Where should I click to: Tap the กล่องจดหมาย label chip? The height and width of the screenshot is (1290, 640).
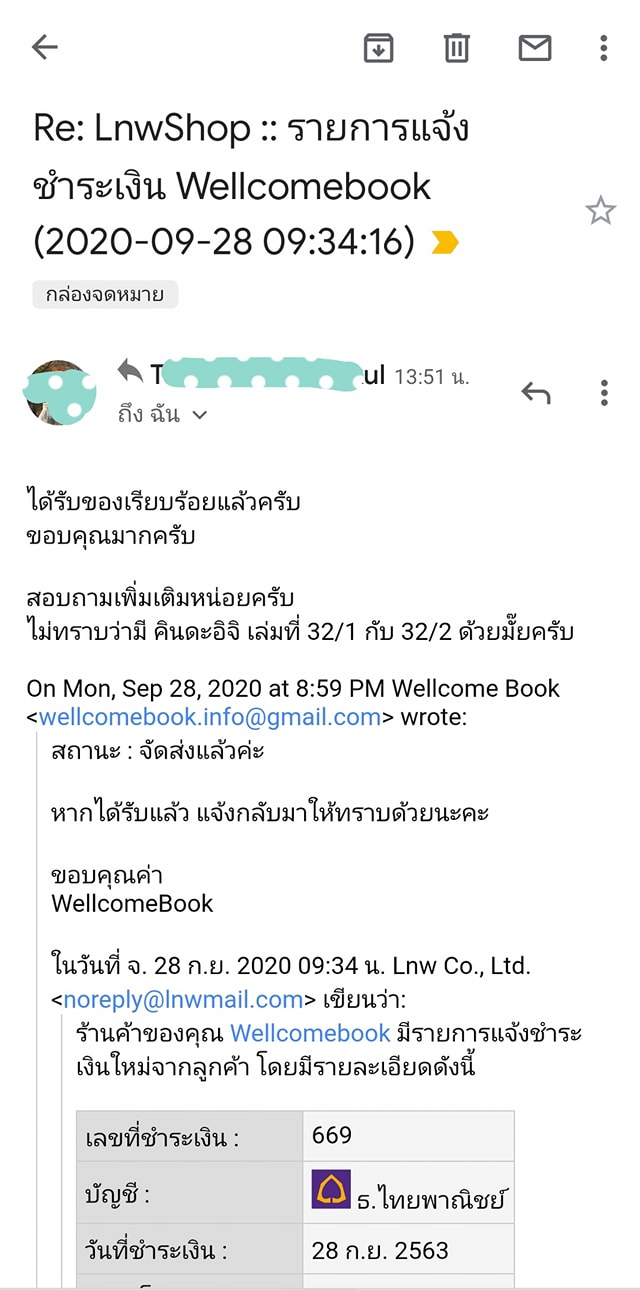tap(105, 295)
